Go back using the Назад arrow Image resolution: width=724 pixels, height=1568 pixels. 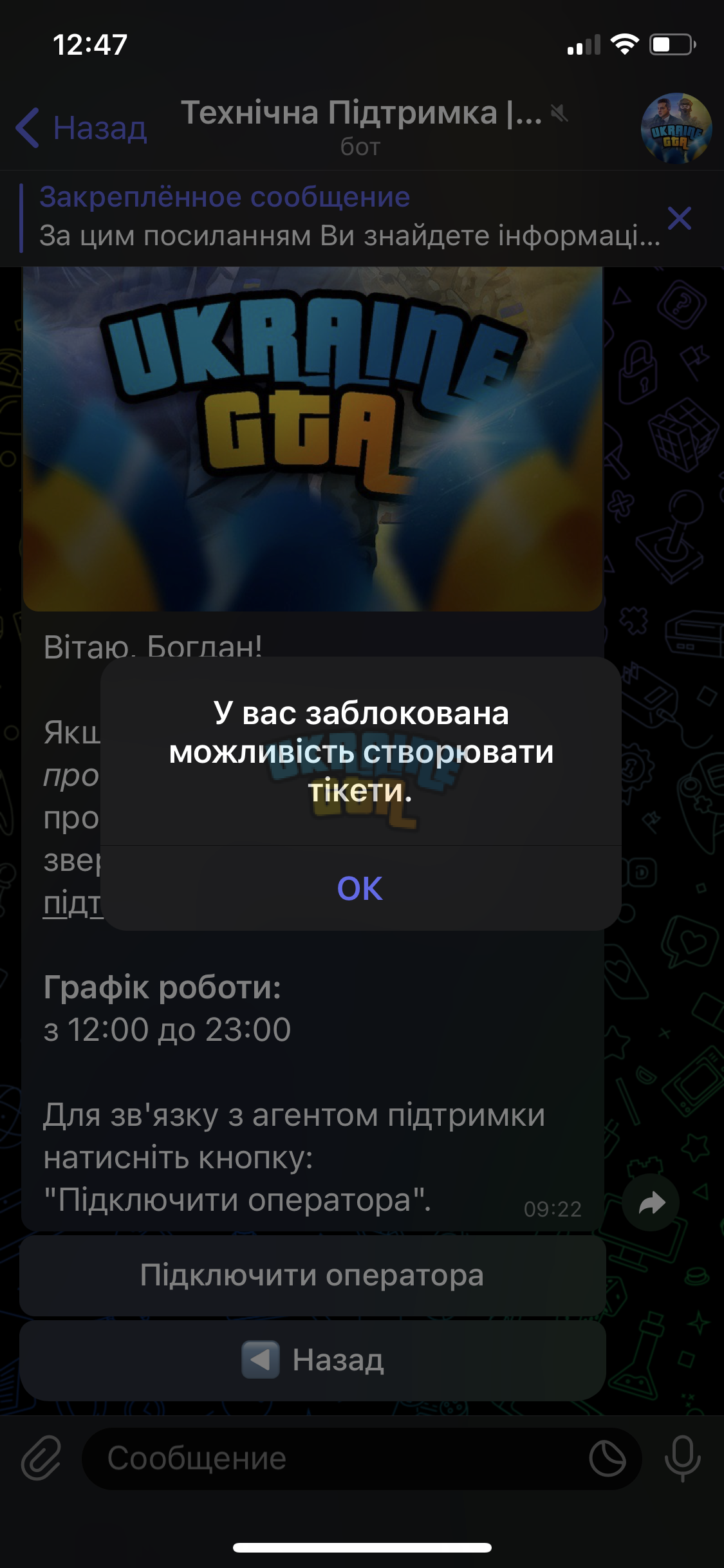pos(82,127)
